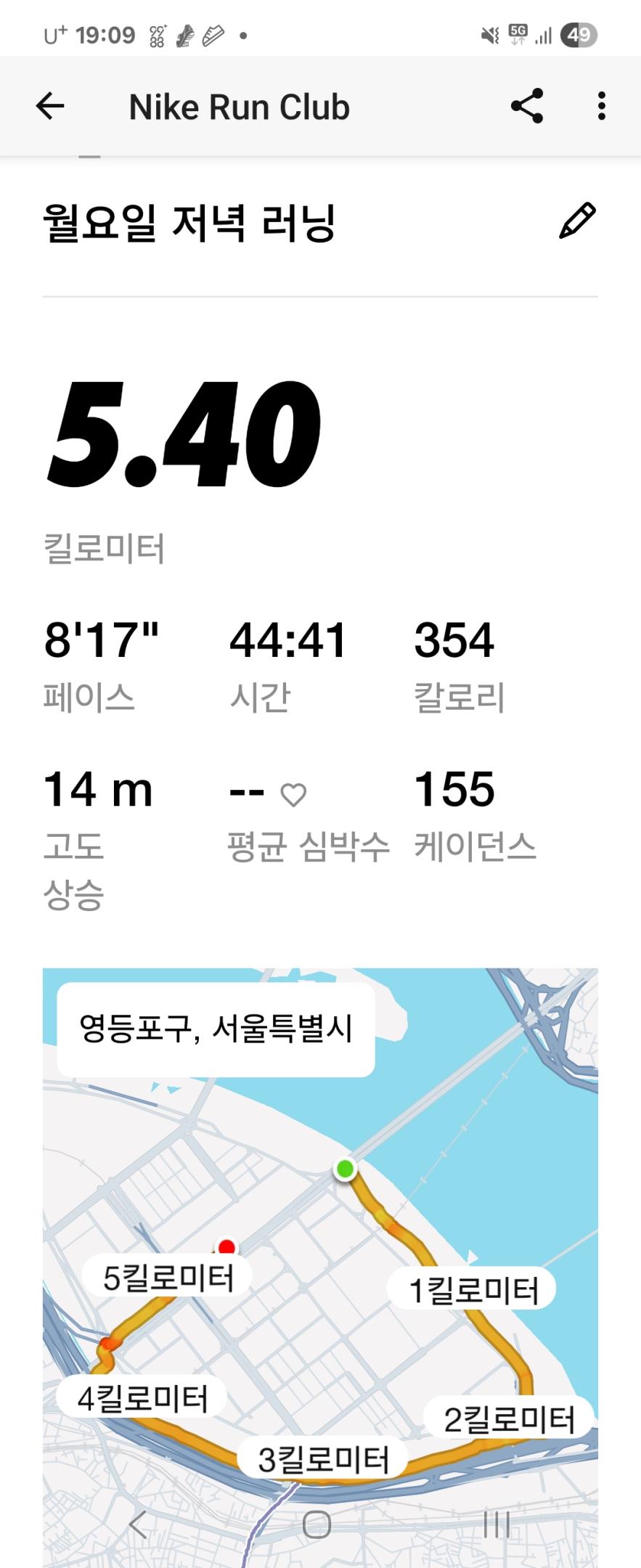Open the recent apps view
The height and width of the screenshot is (1568, 641).
coord(497,1524)
